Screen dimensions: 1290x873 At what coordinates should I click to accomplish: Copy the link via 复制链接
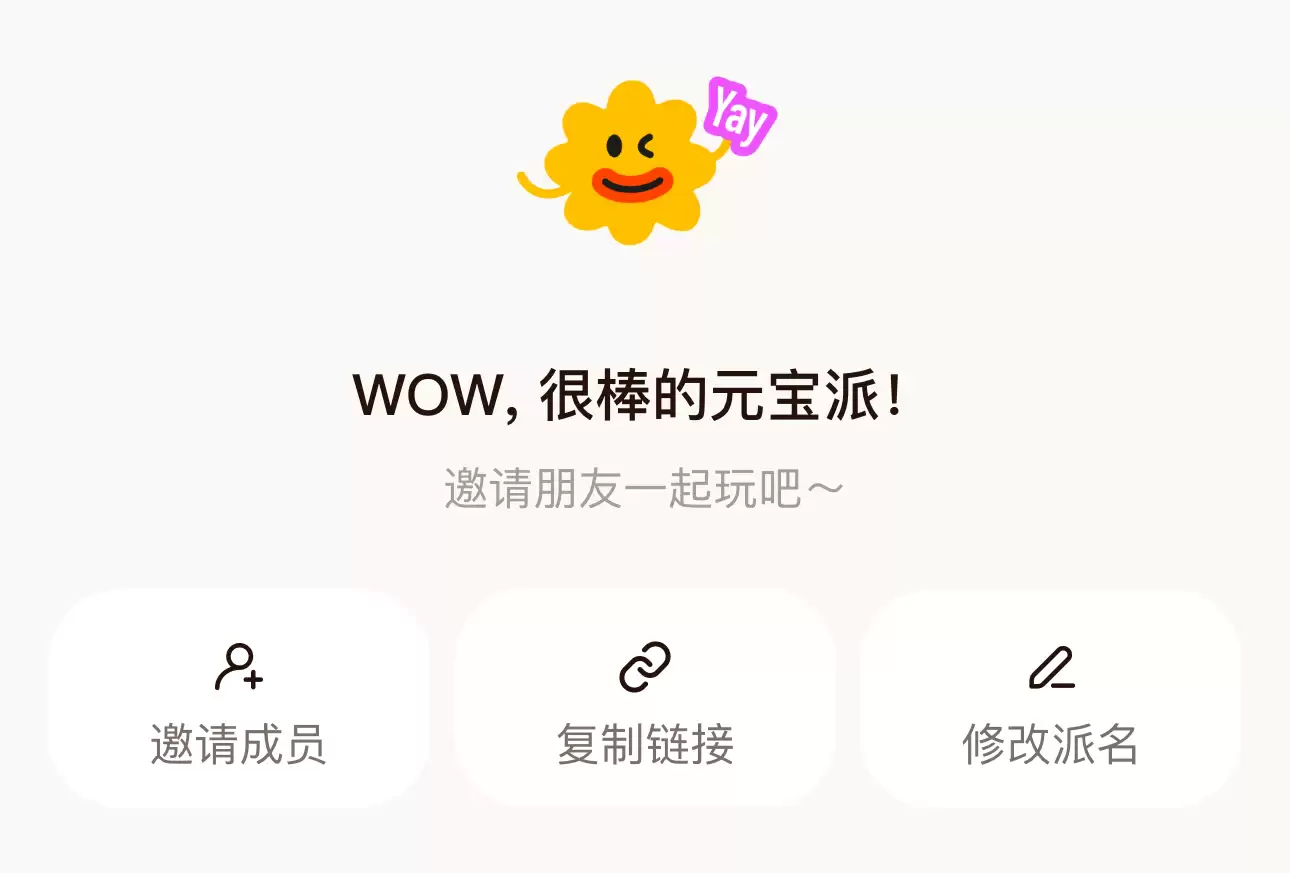point(645,699)
